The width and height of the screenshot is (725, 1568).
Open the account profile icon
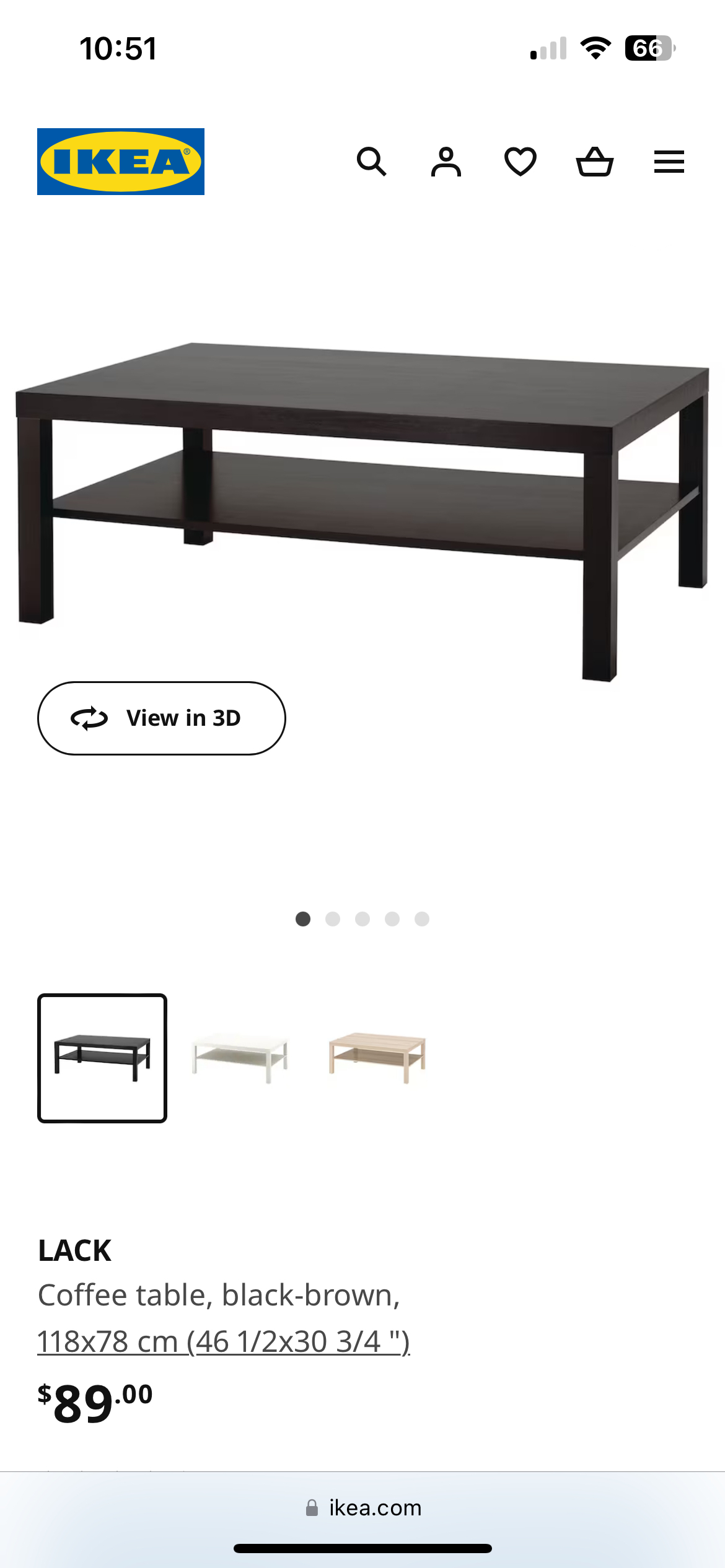pos(446,162)
